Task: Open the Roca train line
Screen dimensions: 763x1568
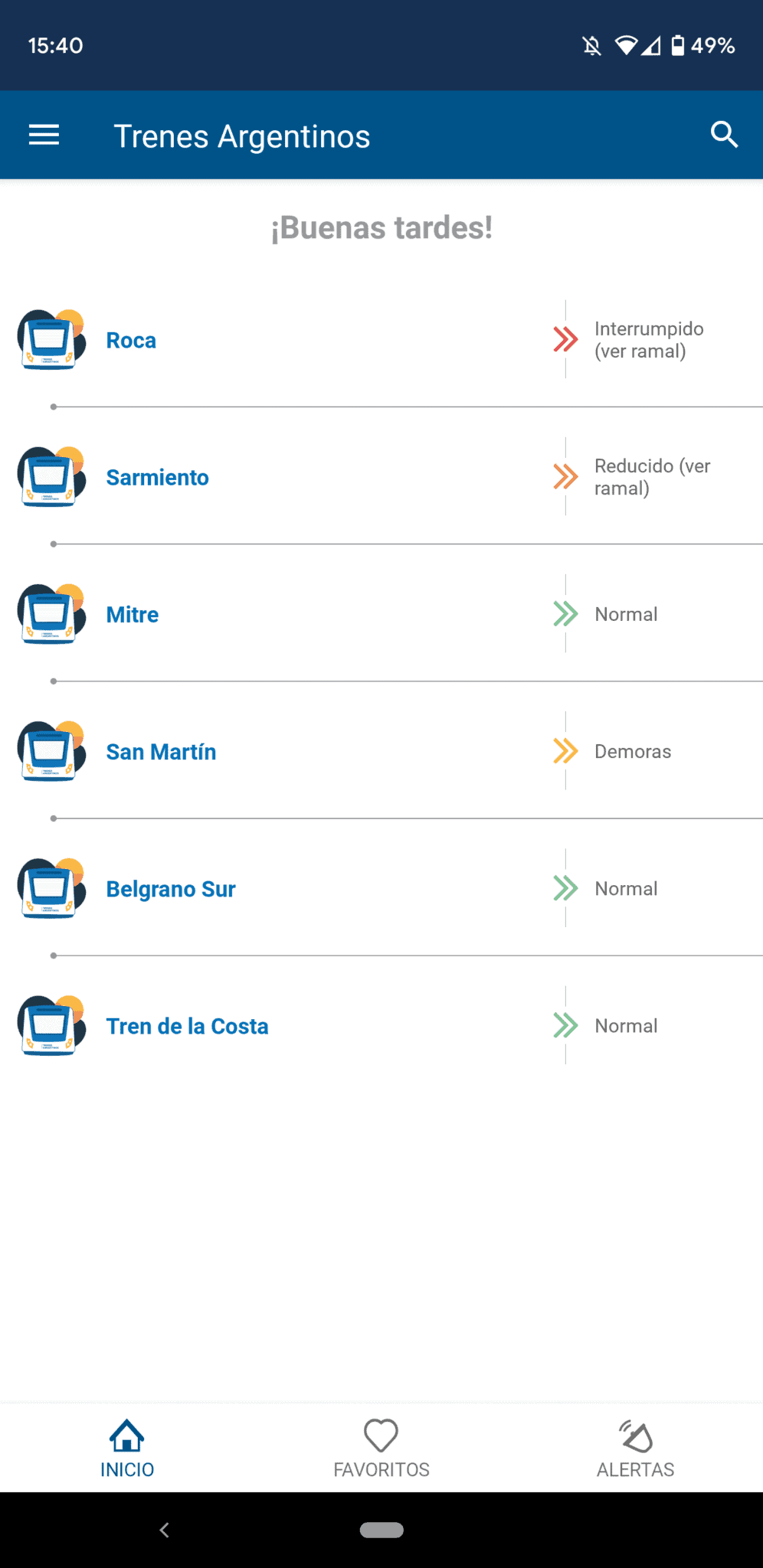Action: coord(381,339)
